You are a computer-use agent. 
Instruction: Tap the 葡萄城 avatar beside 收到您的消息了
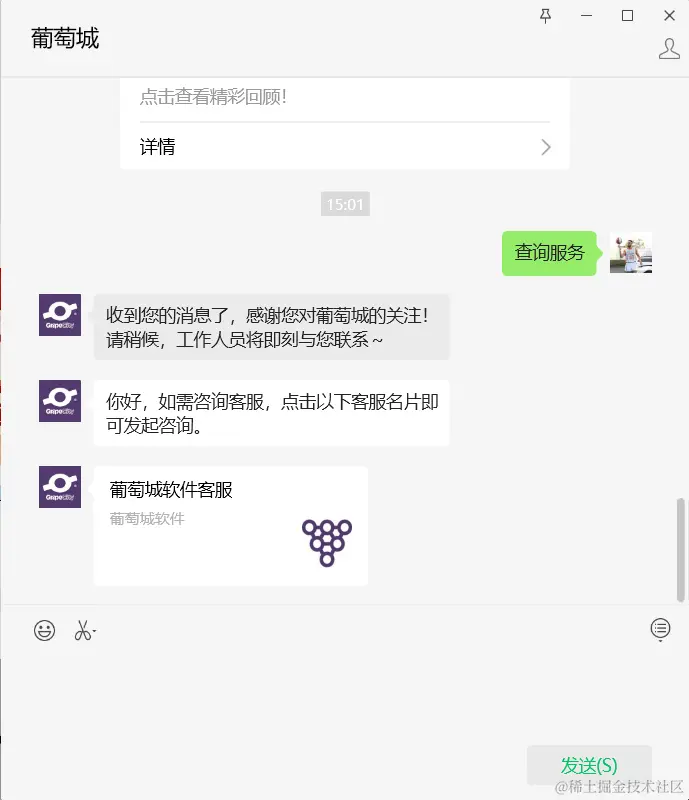click(x=60, y=315)
